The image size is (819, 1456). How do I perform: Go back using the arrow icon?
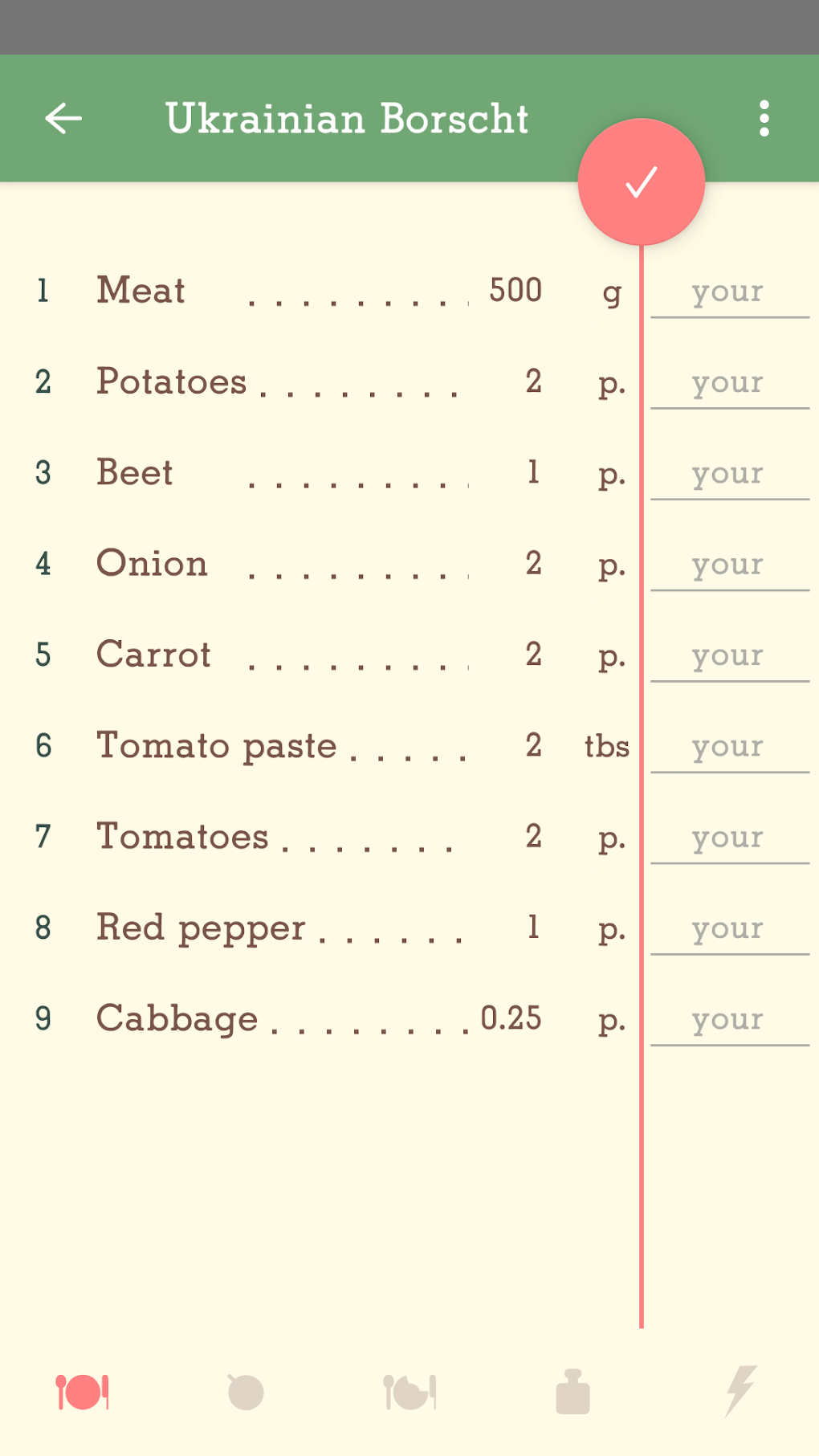click(x=63, y=119)
